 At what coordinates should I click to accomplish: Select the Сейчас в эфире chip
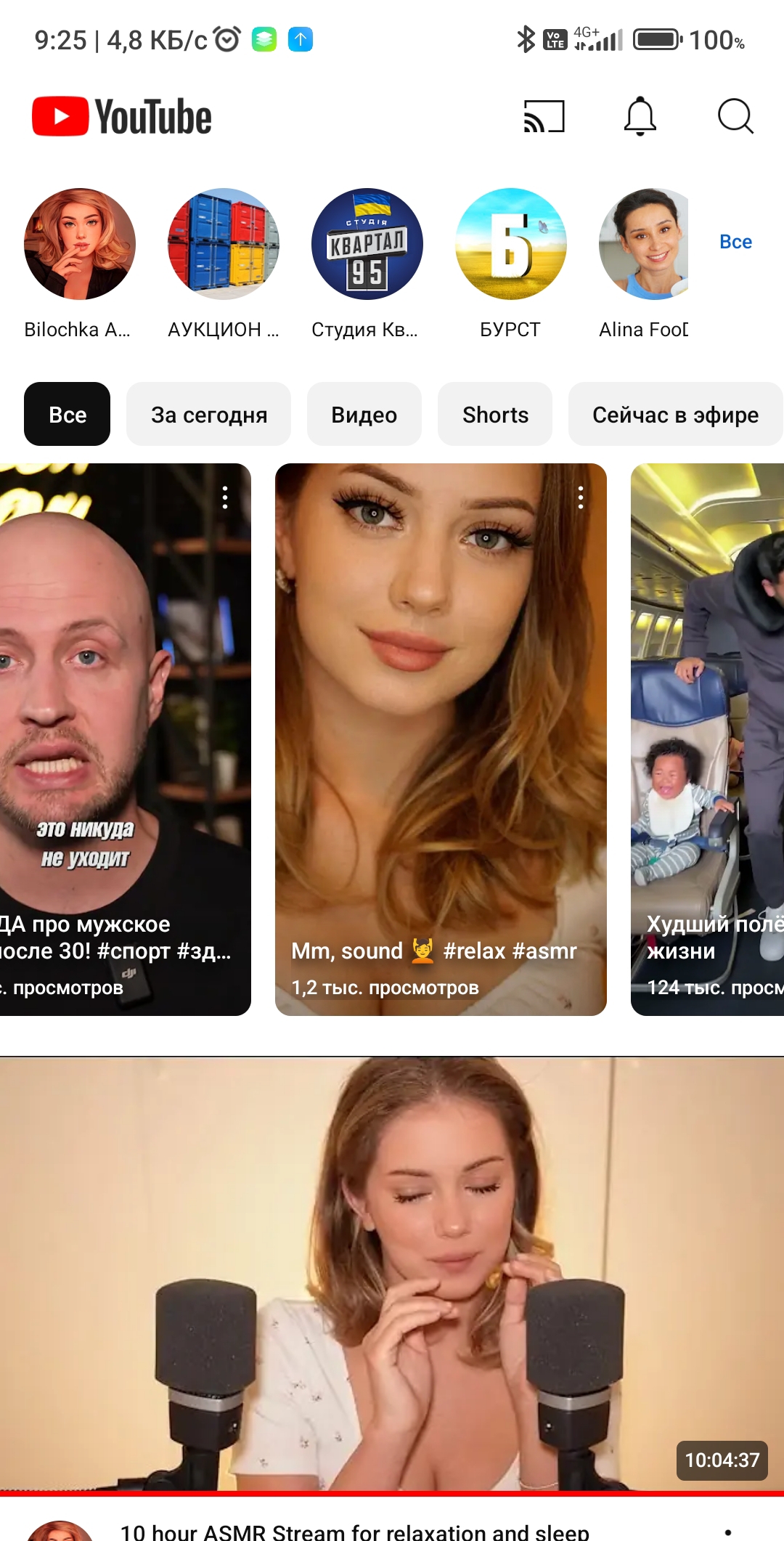point(676,414)
